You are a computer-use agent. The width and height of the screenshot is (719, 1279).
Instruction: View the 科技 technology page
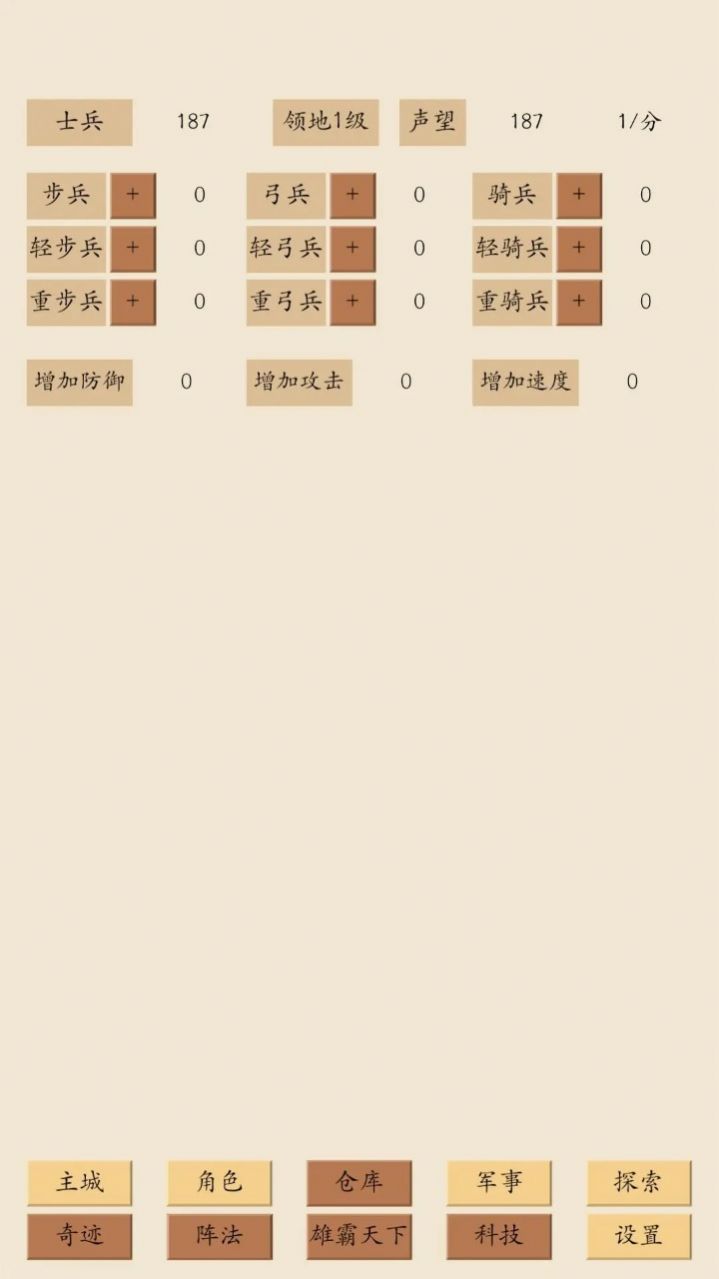(x=499, y=1235)
